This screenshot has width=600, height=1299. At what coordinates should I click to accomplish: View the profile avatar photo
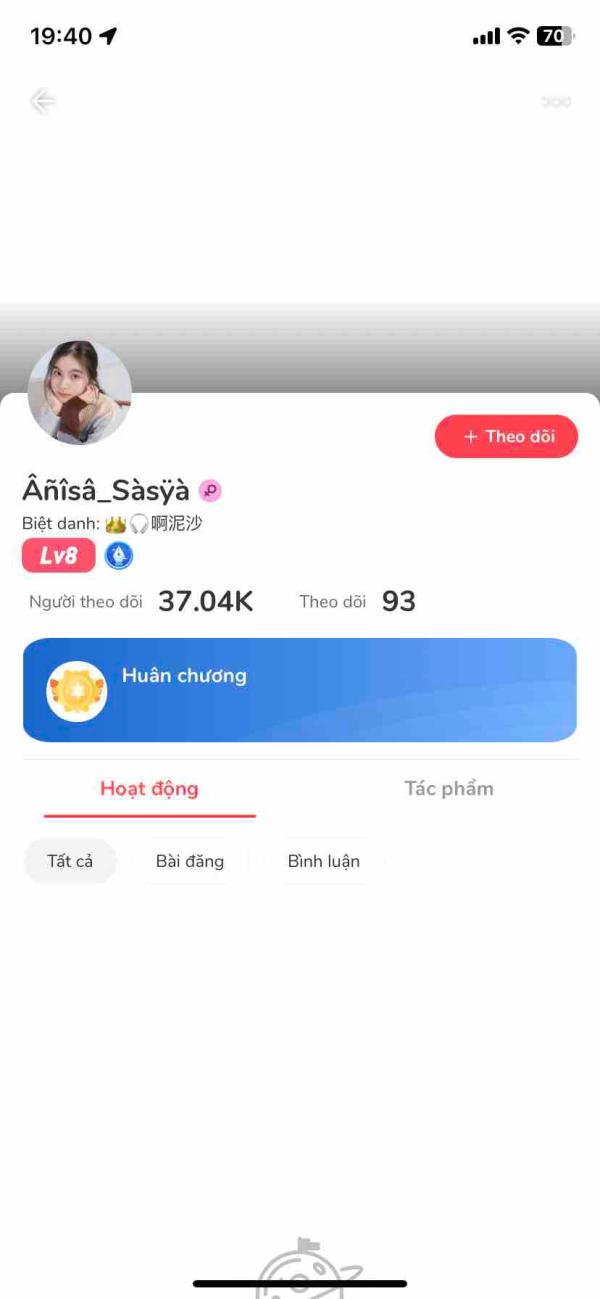pyautogui.click(x=80, y=393)
